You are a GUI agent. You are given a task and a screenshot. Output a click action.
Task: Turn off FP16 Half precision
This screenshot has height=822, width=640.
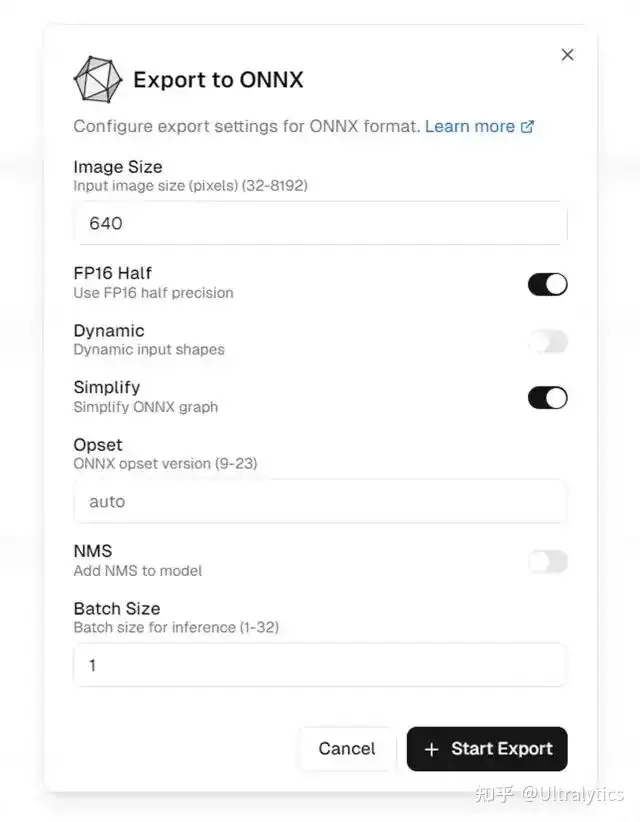547,285
